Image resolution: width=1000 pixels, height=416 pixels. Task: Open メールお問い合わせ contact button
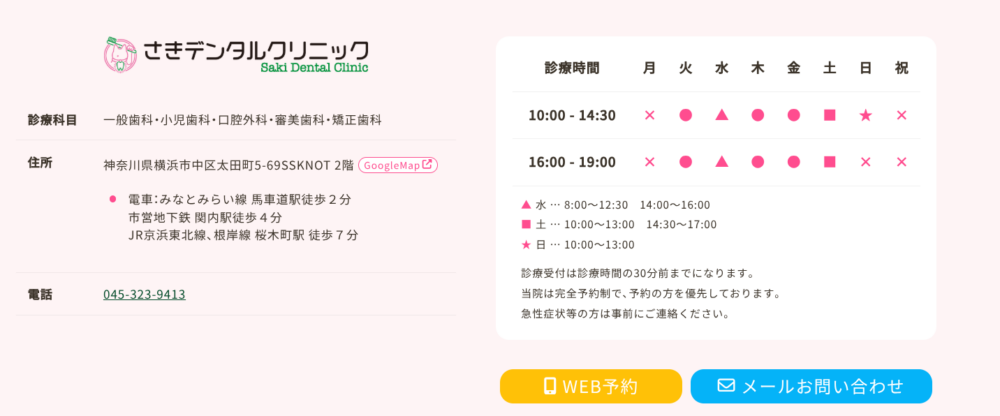tap(810, 386)
